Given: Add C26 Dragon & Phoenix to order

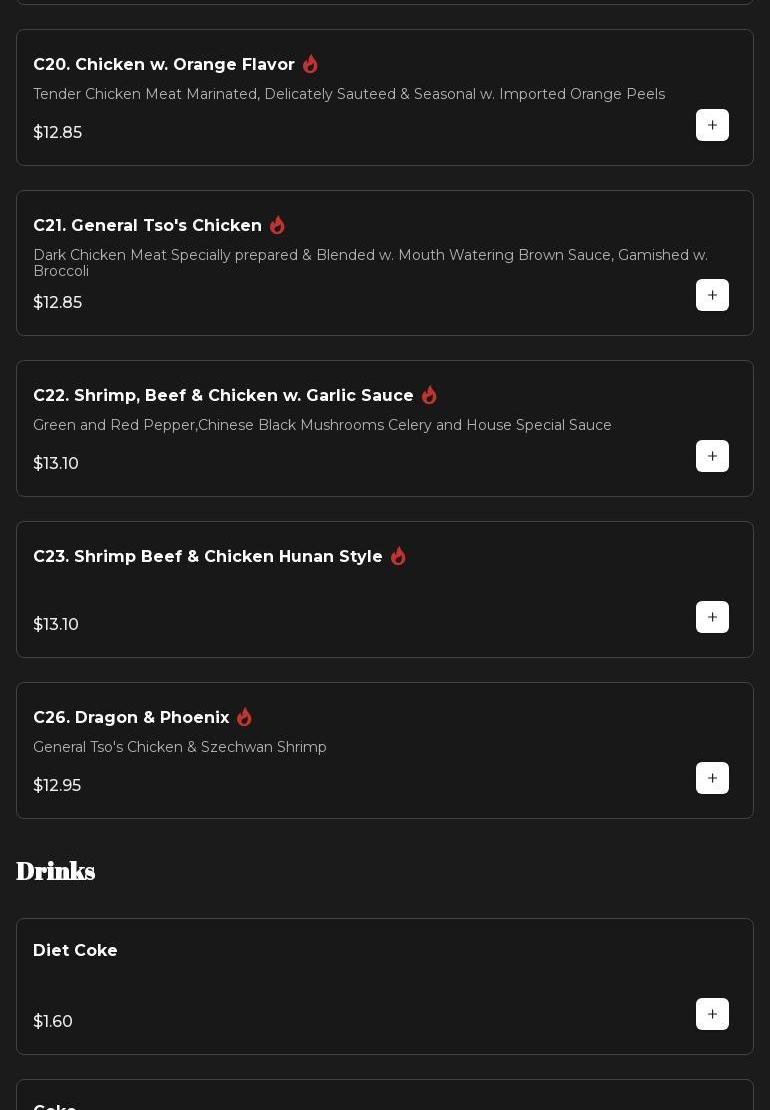Looking at the screenshot, I should pos(712,778).
